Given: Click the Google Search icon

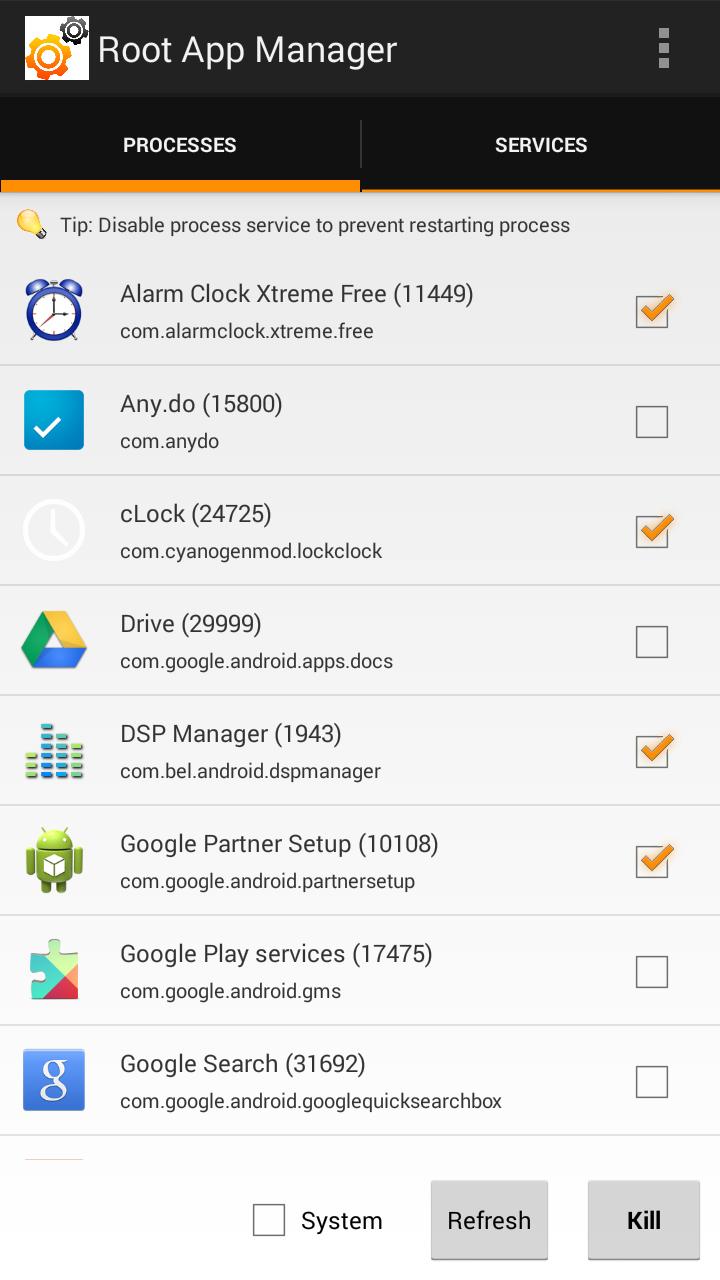Looking at the screenshot, I should [x=53, y=1080].
